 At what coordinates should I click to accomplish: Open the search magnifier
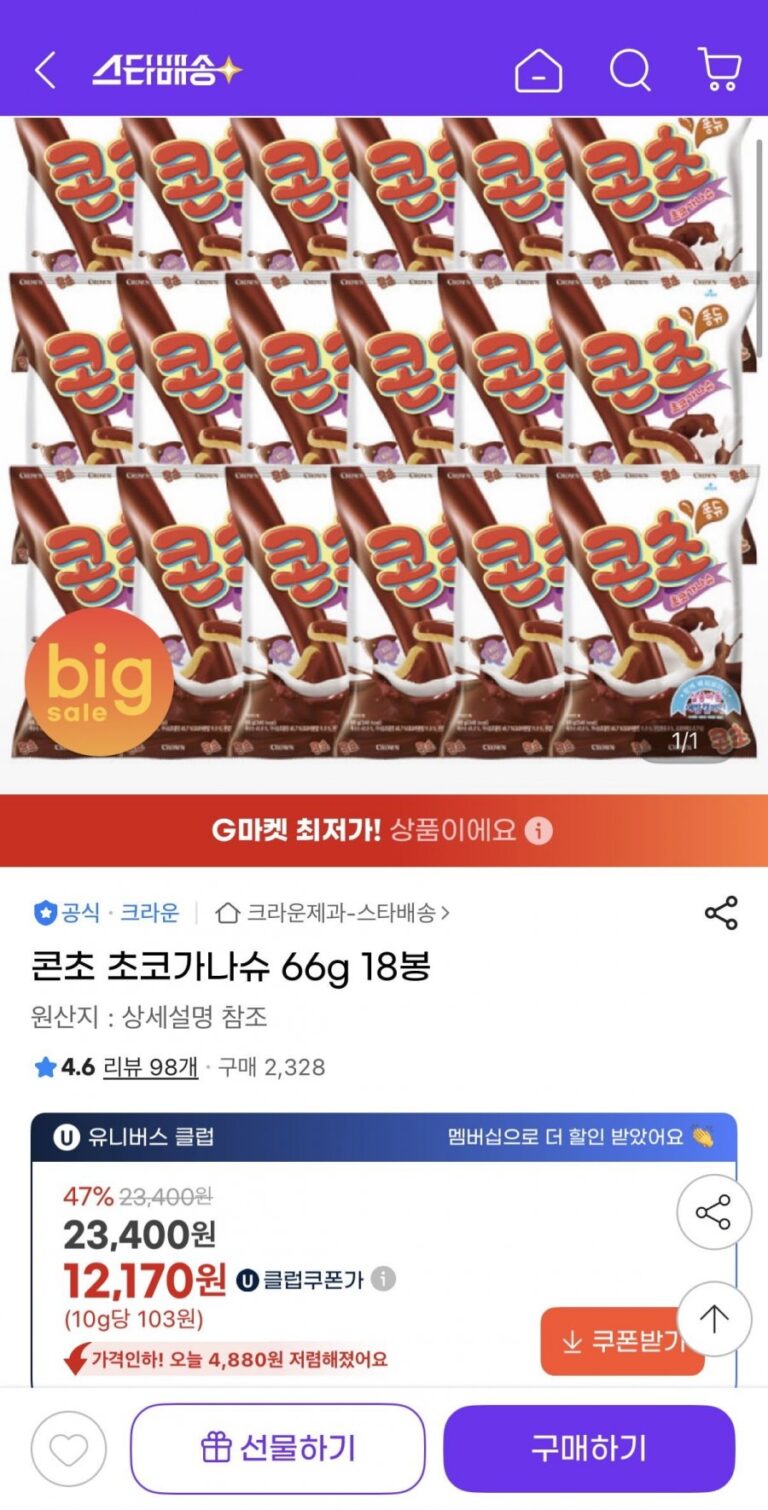tap(630, 70)
